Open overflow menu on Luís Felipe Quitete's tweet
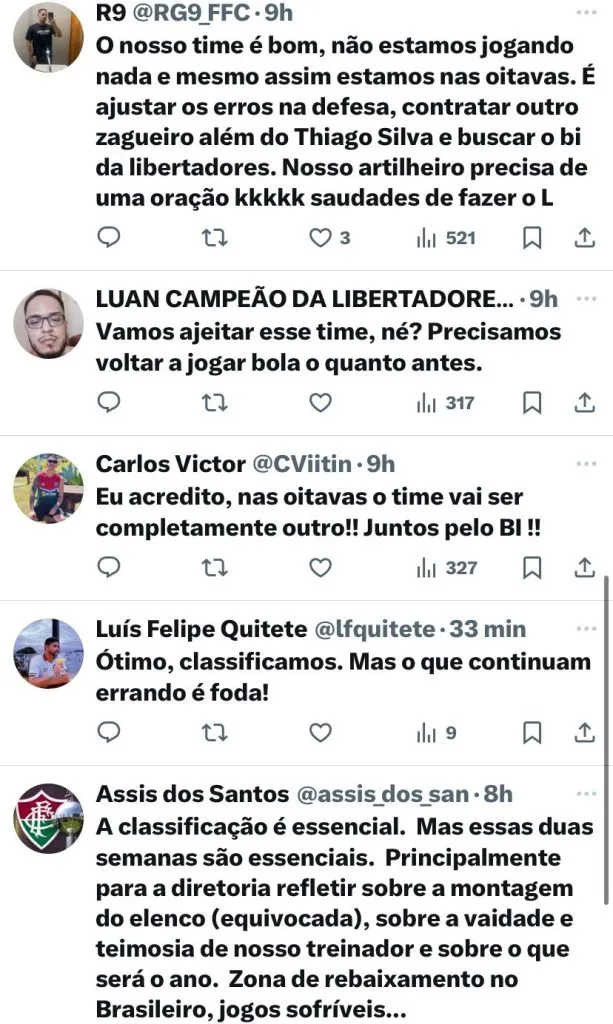The image size is (613, 1024). 585,629
